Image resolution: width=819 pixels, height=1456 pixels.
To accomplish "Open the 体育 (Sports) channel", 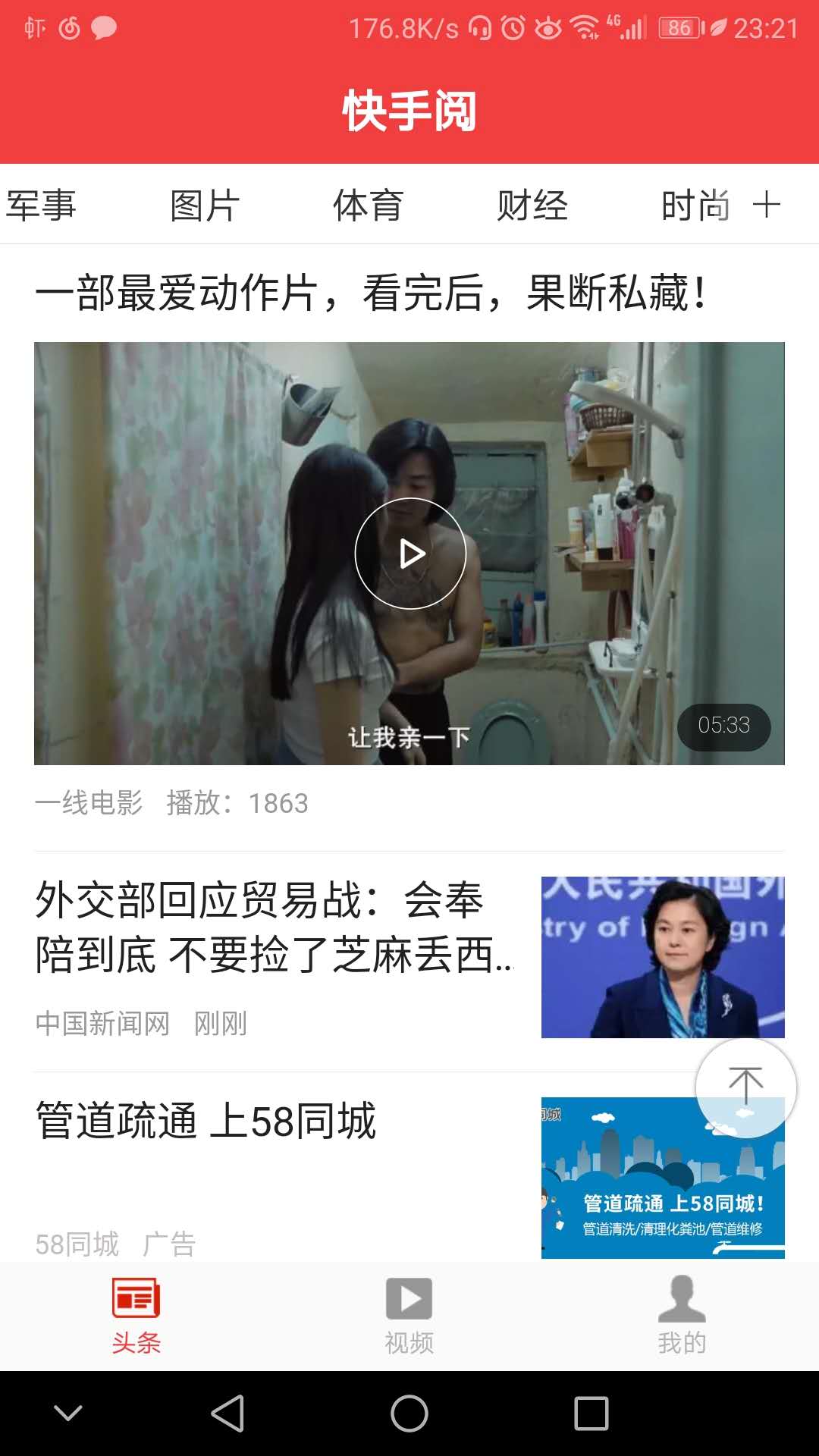I will coord(368,203).
